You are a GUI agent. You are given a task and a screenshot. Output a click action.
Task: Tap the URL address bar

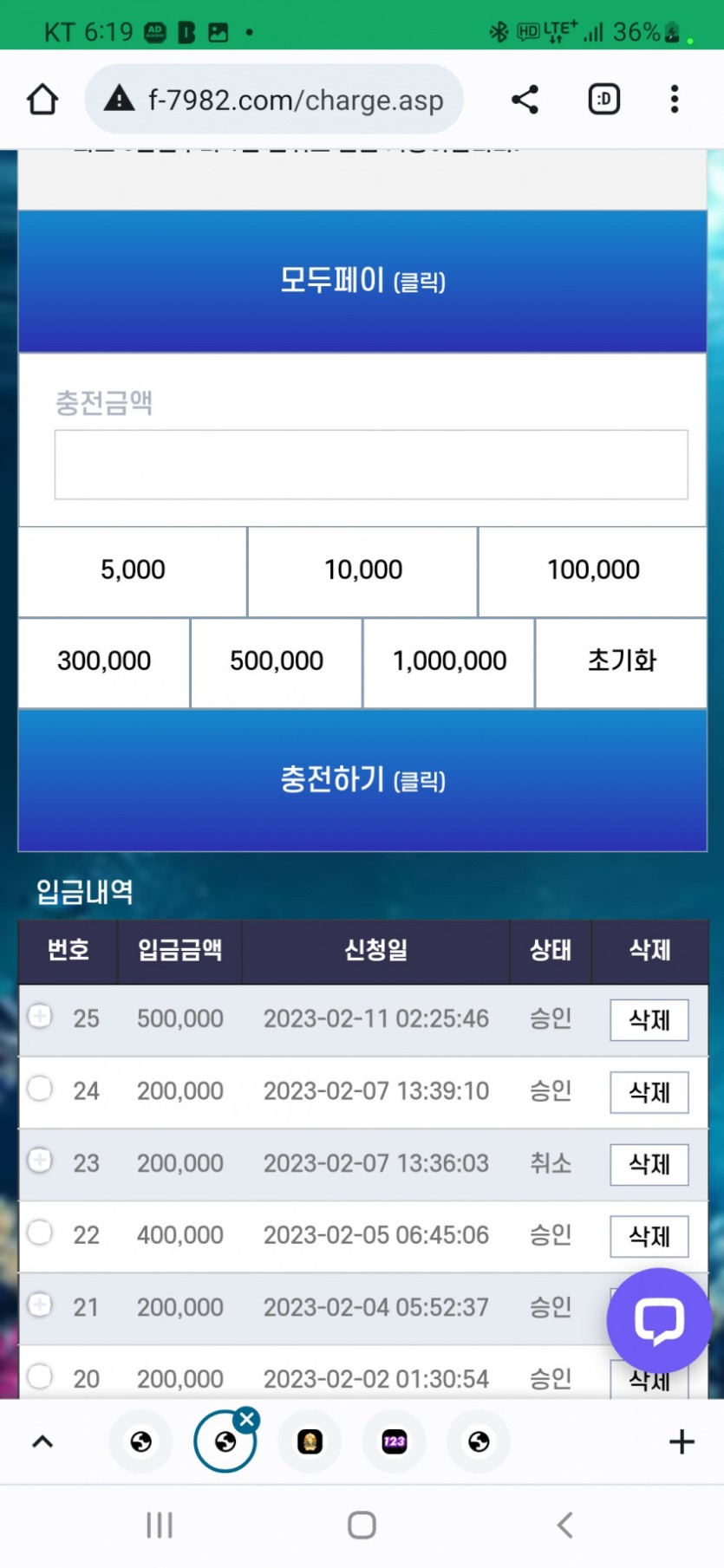coord(286,101)
